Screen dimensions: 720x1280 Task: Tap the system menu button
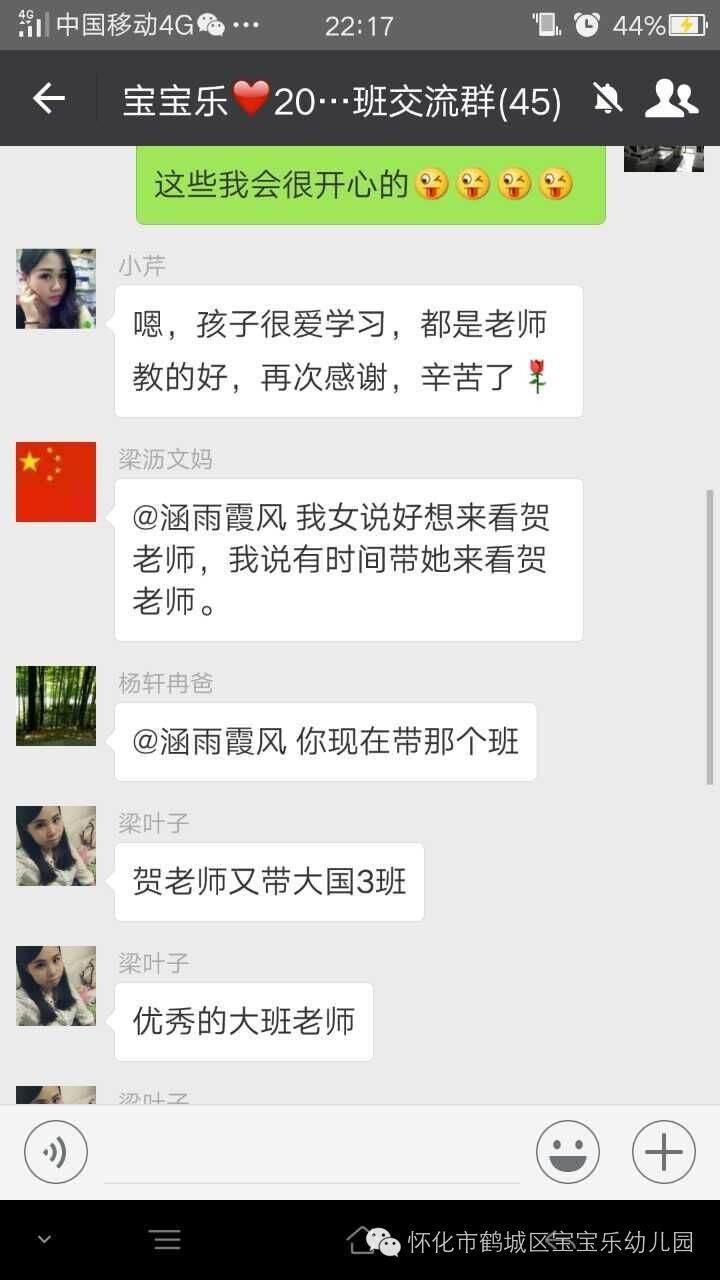166,1241
